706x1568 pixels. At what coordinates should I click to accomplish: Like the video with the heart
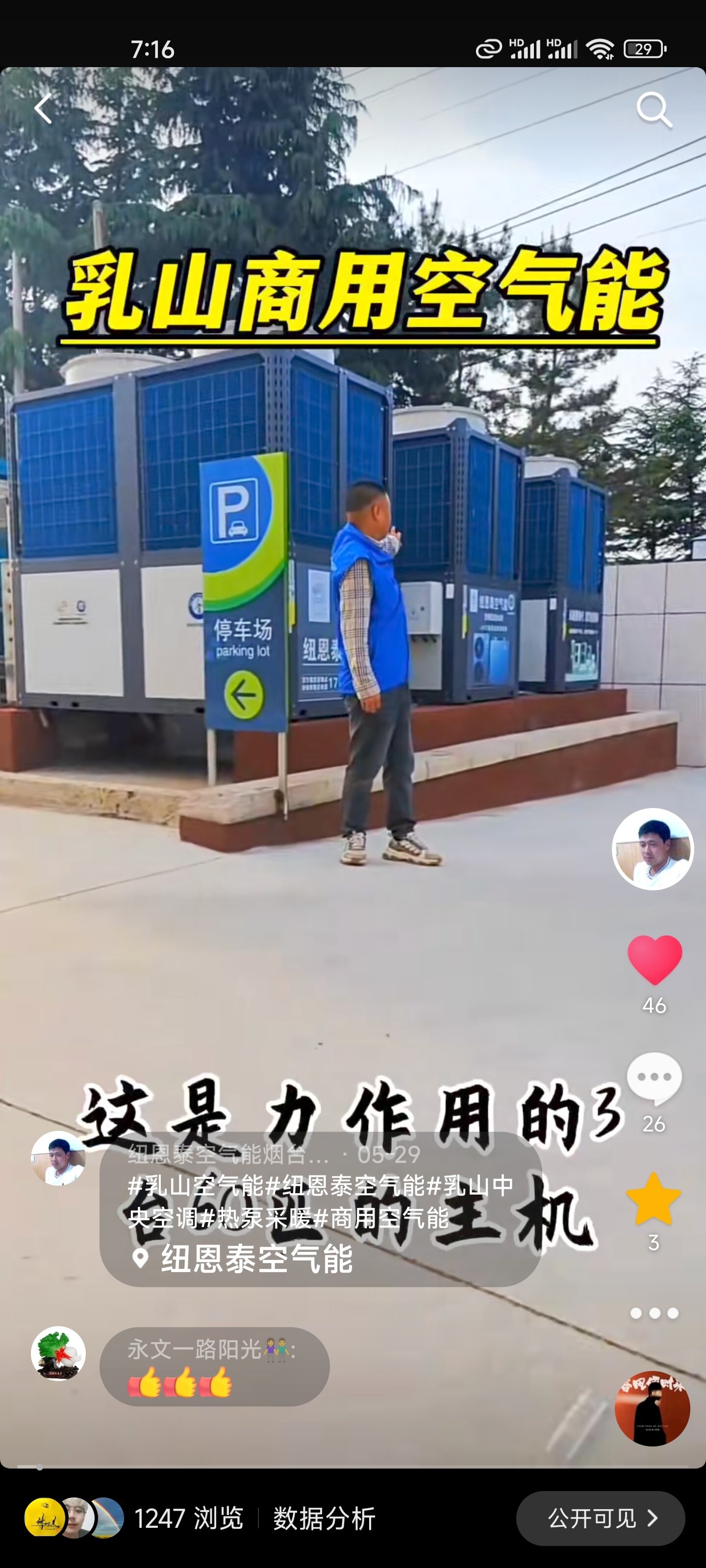(654, 959)
